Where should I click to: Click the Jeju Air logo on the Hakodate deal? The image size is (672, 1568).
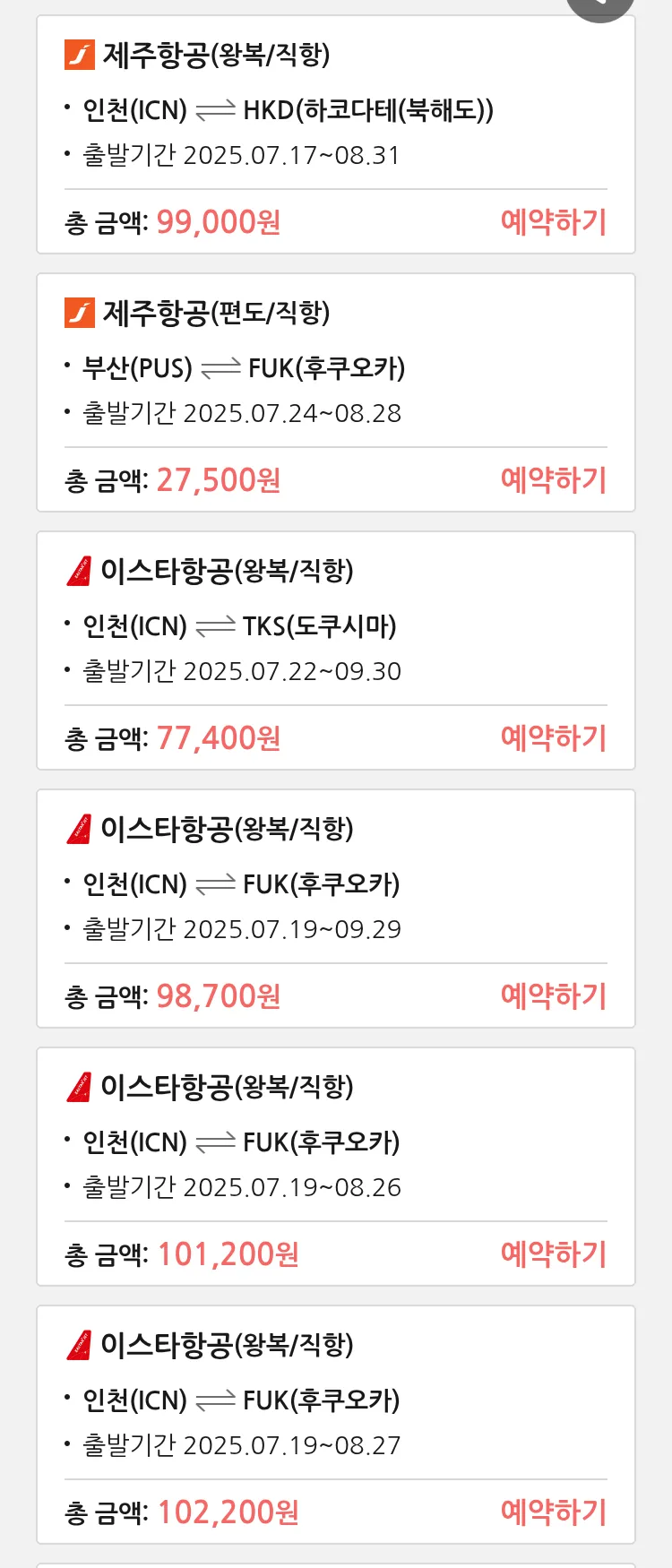(80, 55)
